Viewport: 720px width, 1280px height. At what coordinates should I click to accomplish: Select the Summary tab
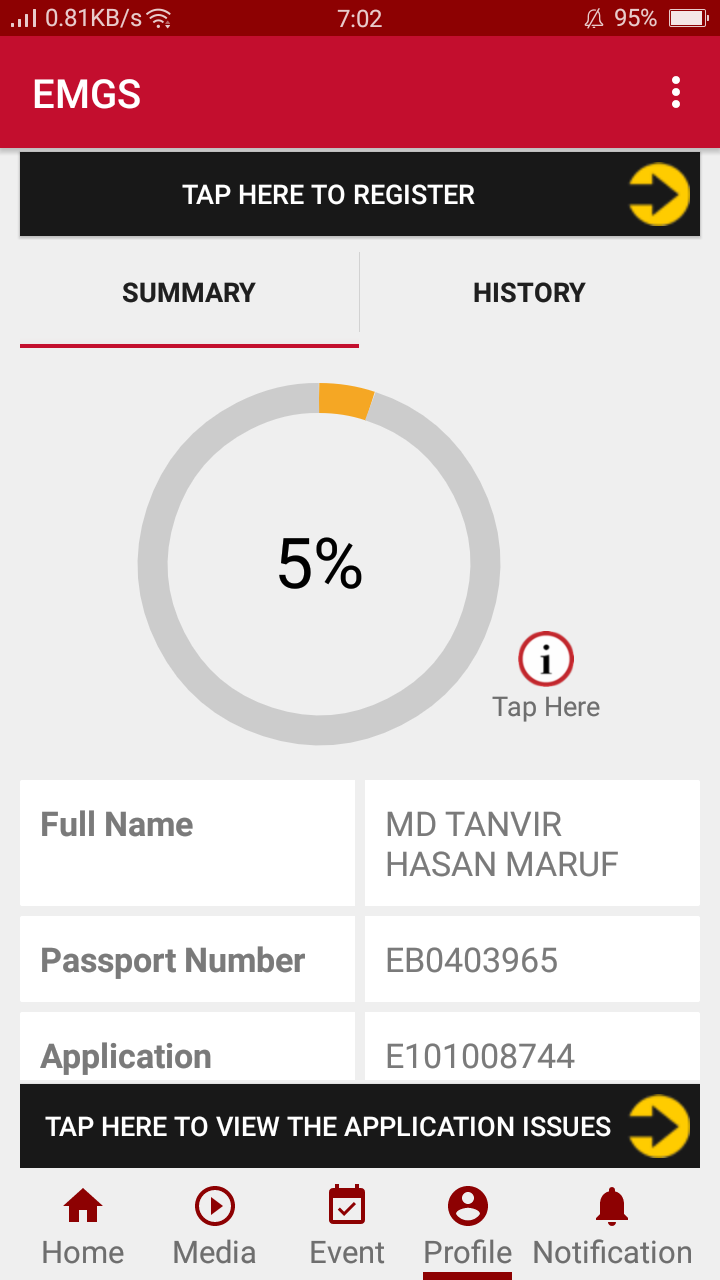click(x=189, y=293)
